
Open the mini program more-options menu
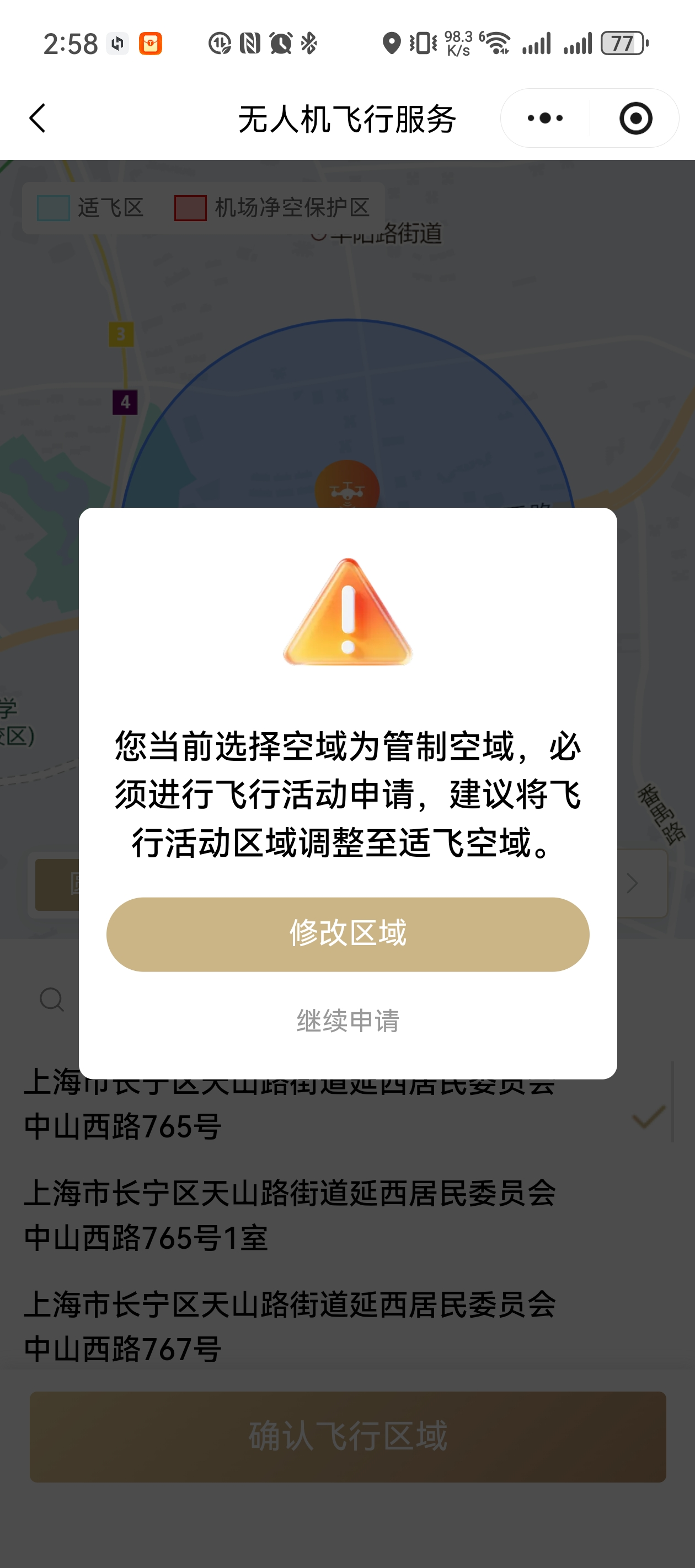(x=544, y=118)
